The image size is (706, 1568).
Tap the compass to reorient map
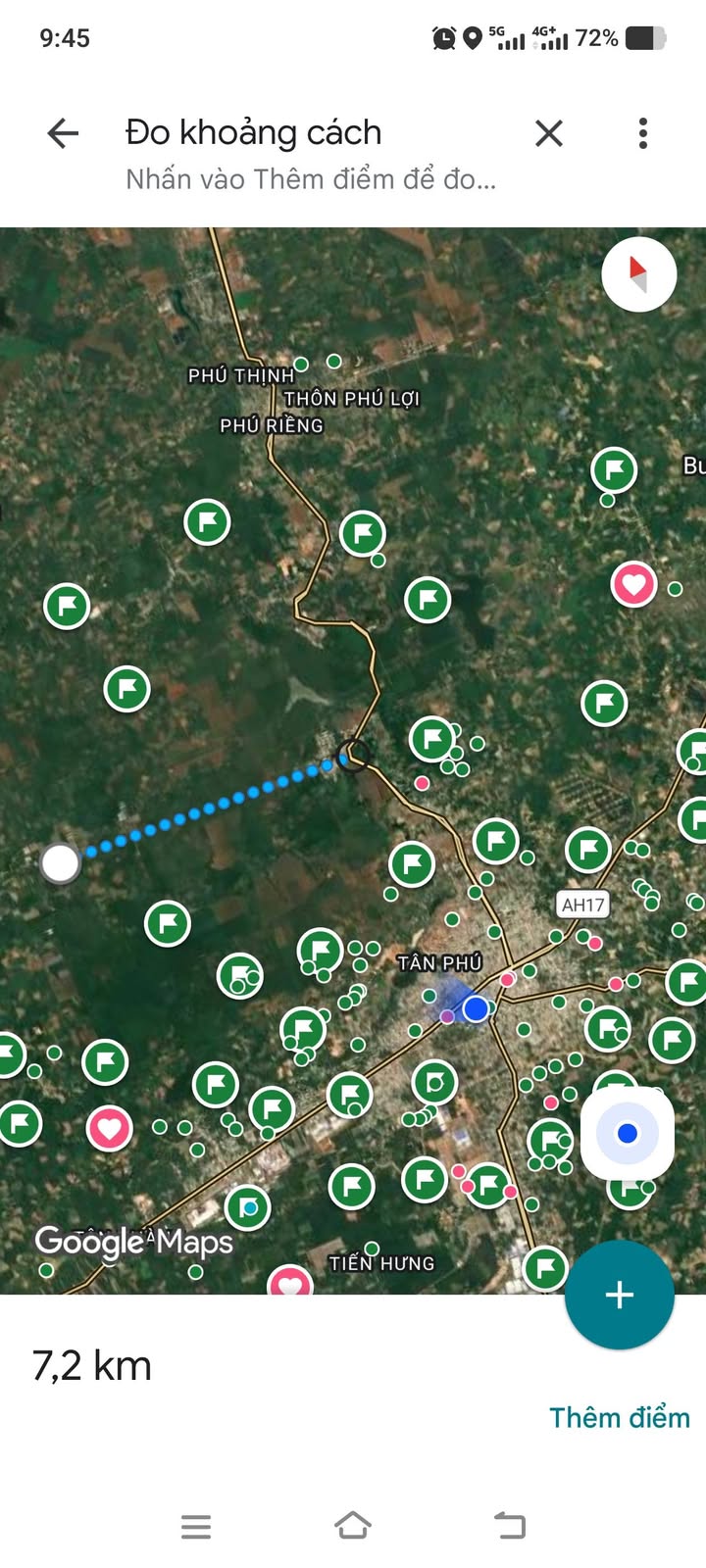click(638, 274)
